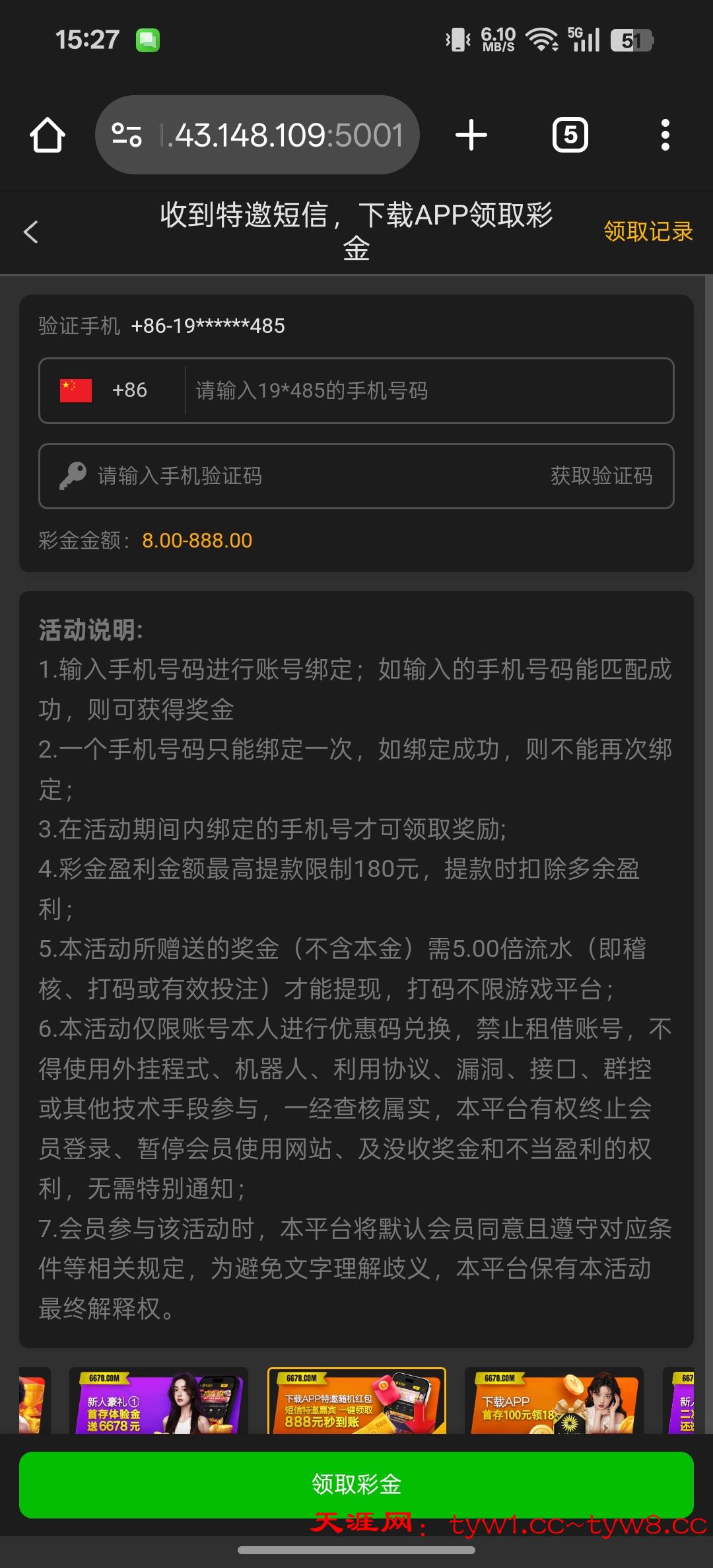Request a code with 获取验证码
This screenshot has width=713, height=1568.
(601, 476)
